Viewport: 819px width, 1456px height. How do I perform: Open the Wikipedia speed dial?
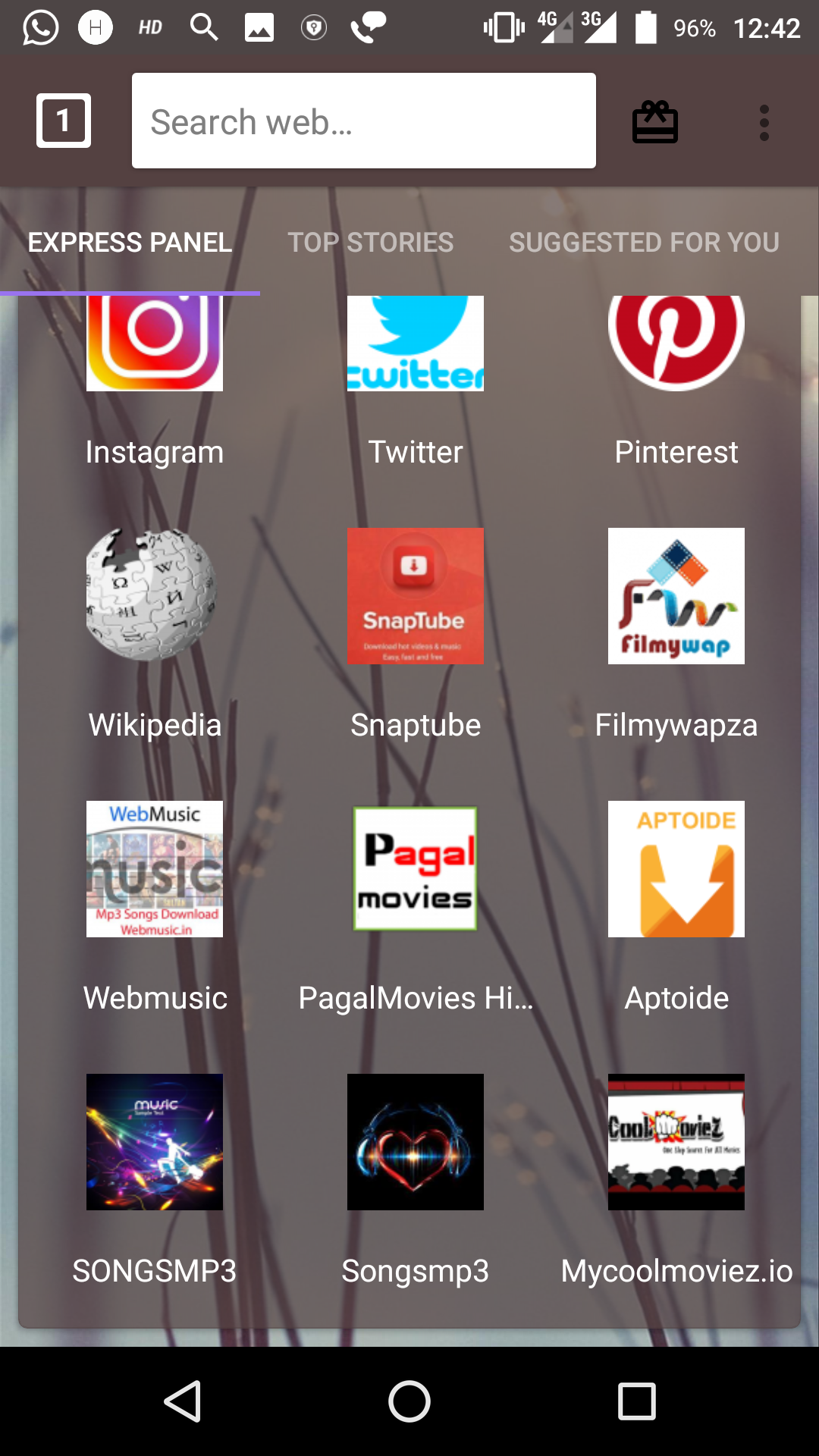(x=154, y=595)
